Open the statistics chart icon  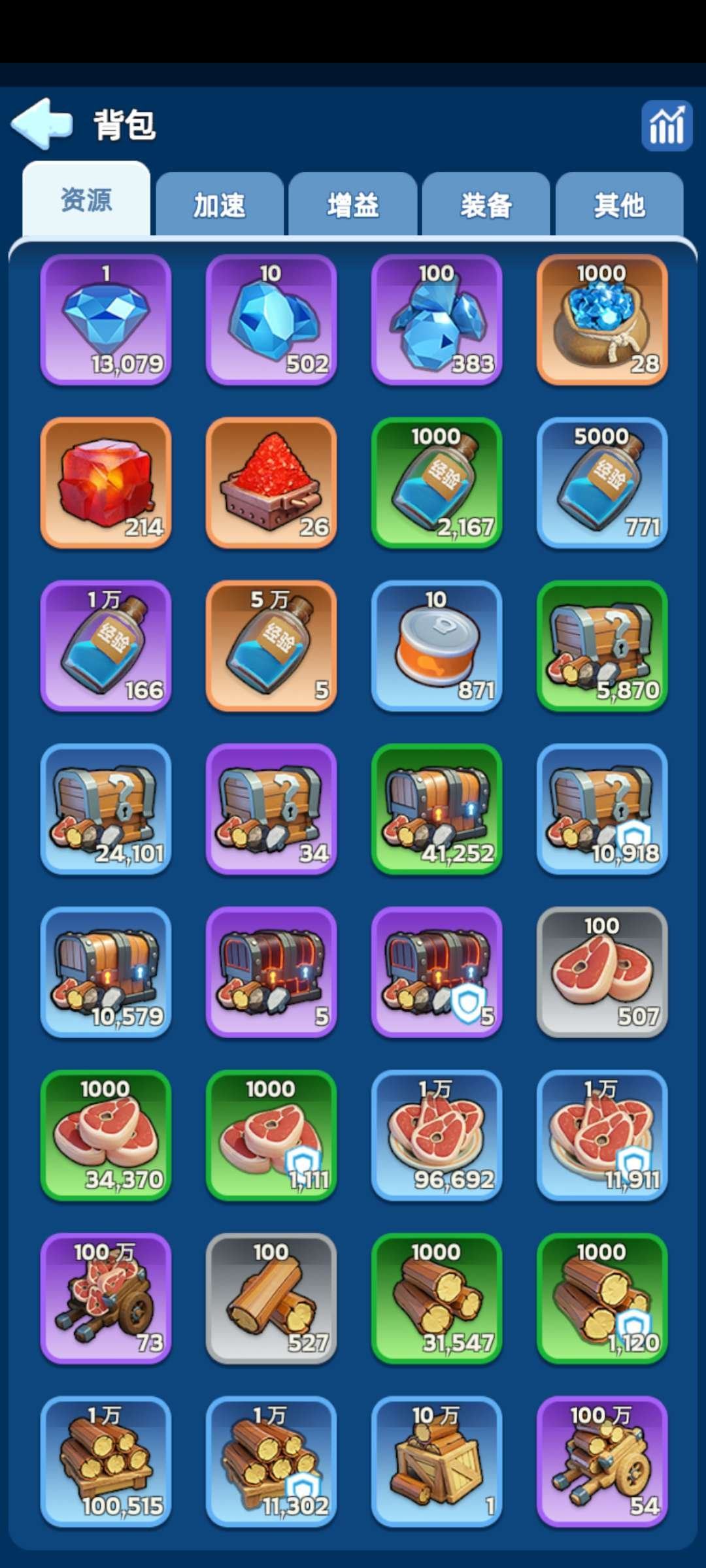tap(666, 126)
